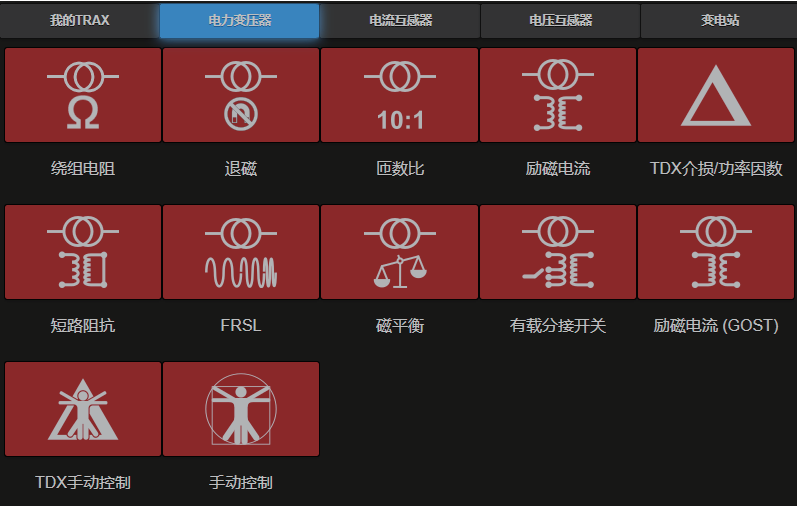The image size is (798, 506).
Task: Start the 短路阻抗 test
Action: click(83, 252)
